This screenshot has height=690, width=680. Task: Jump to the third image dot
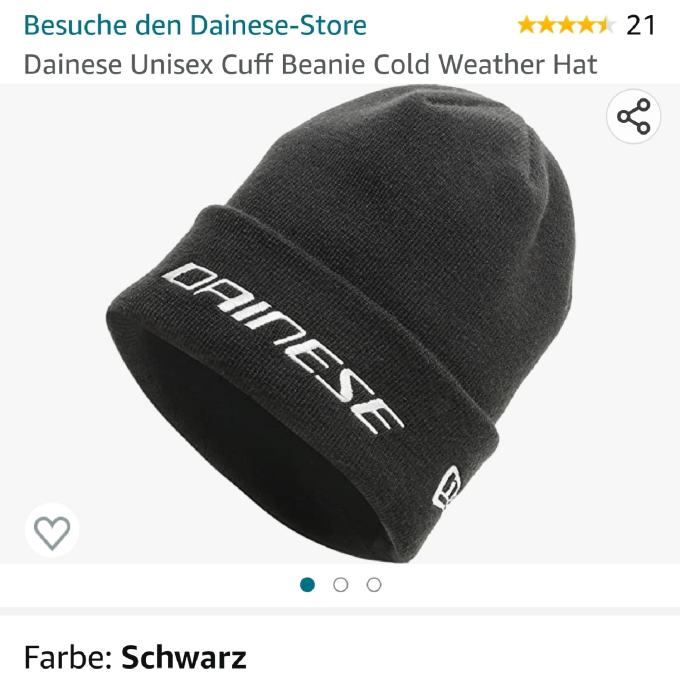tap(374, 585)
